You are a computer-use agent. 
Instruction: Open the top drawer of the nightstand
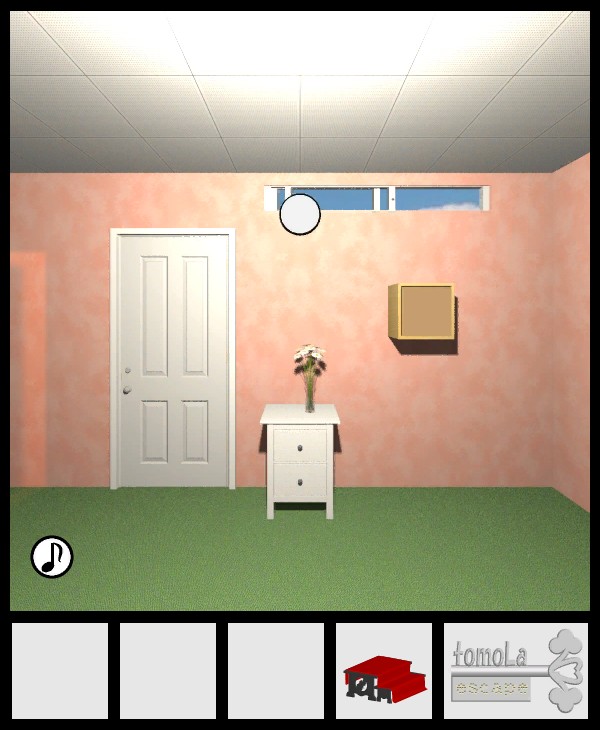click(300, 445)
